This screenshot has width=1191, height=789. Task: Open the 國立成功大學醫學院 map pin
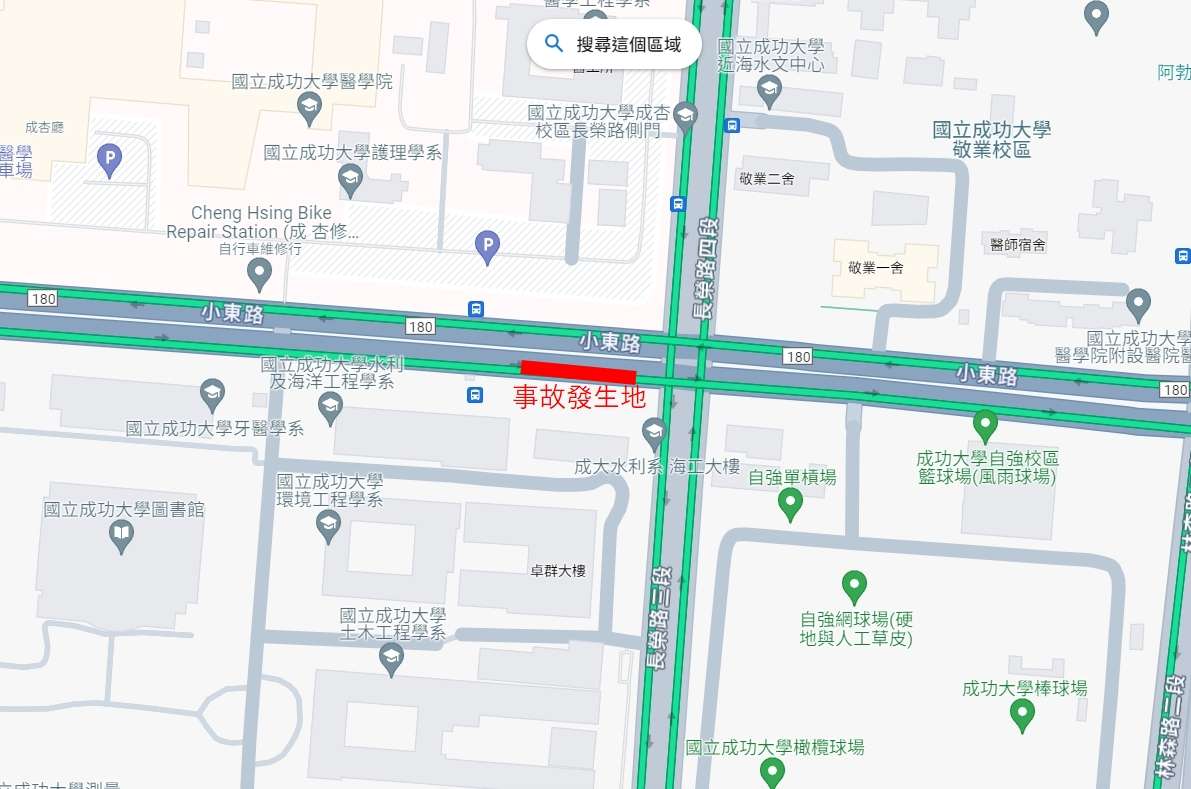[309, 109]
